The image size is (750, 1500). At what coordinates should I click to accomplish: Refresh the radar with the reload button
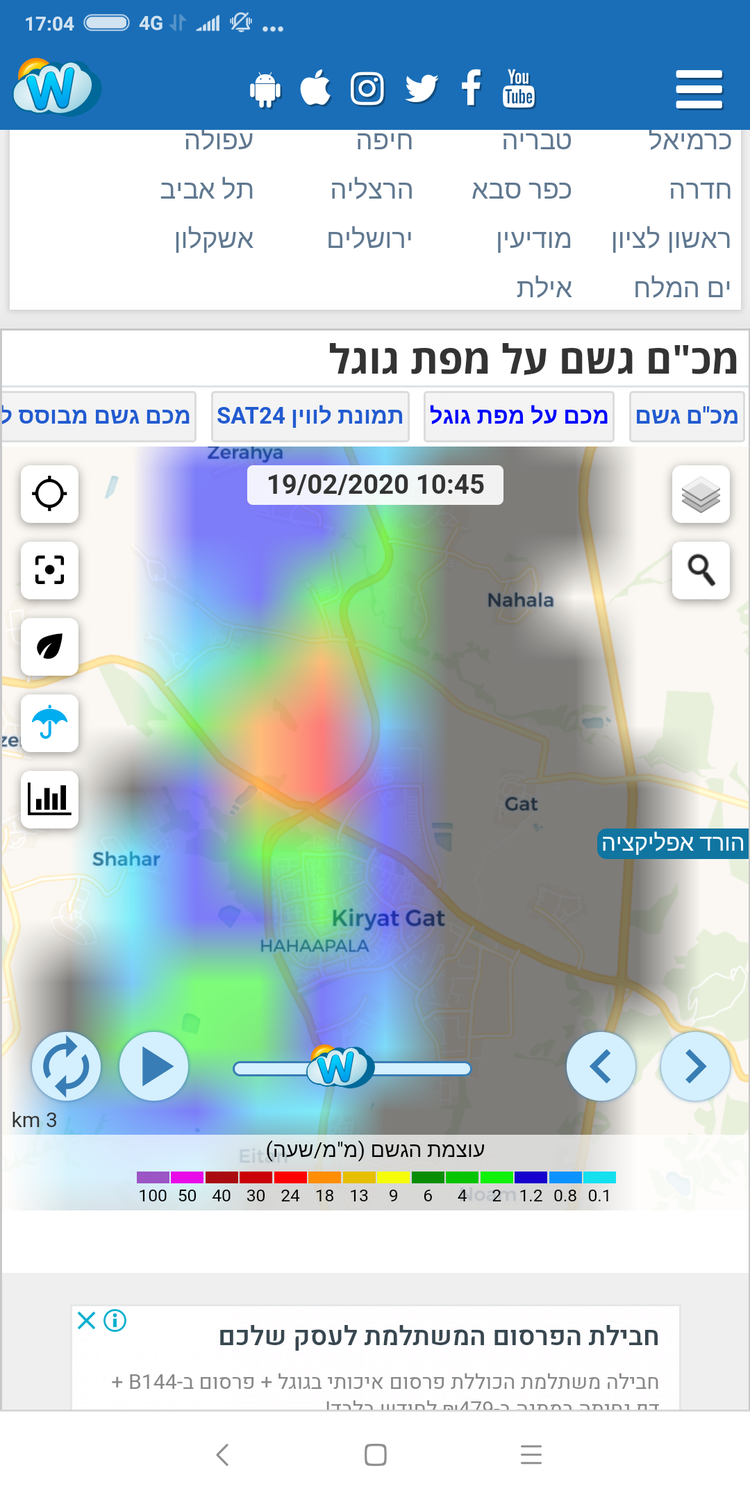[x=66, y=1067]
